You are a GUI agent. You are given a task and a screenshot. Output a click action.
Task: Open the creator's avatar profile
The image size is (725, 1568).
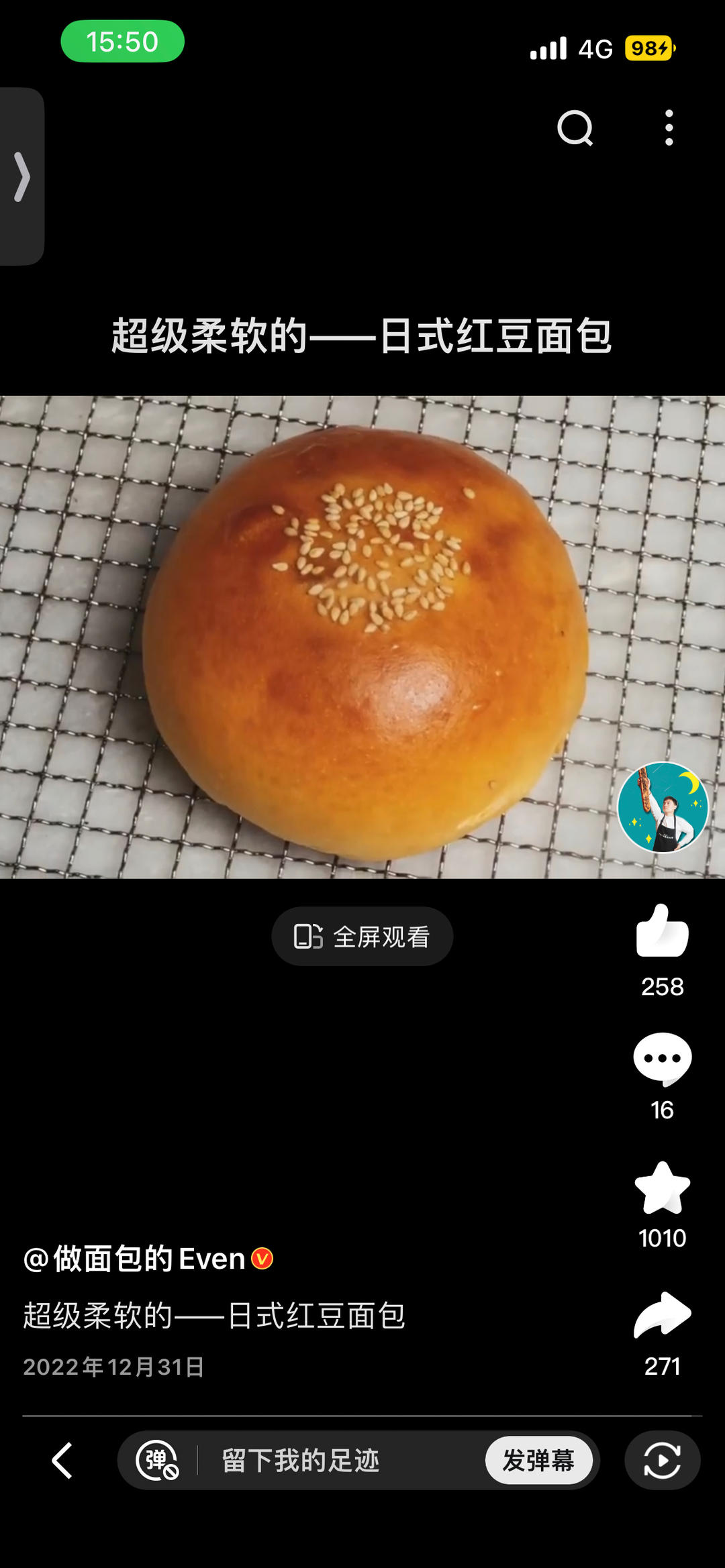click(663, 807)
